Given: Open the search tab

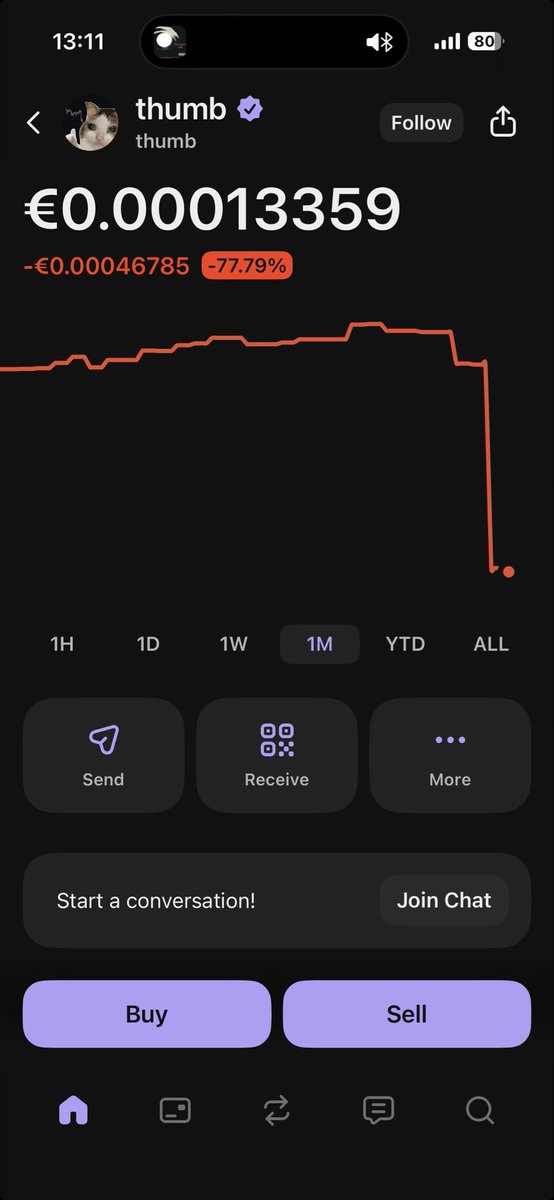Looking at the screenshot, I should [x=480, y=1110].
